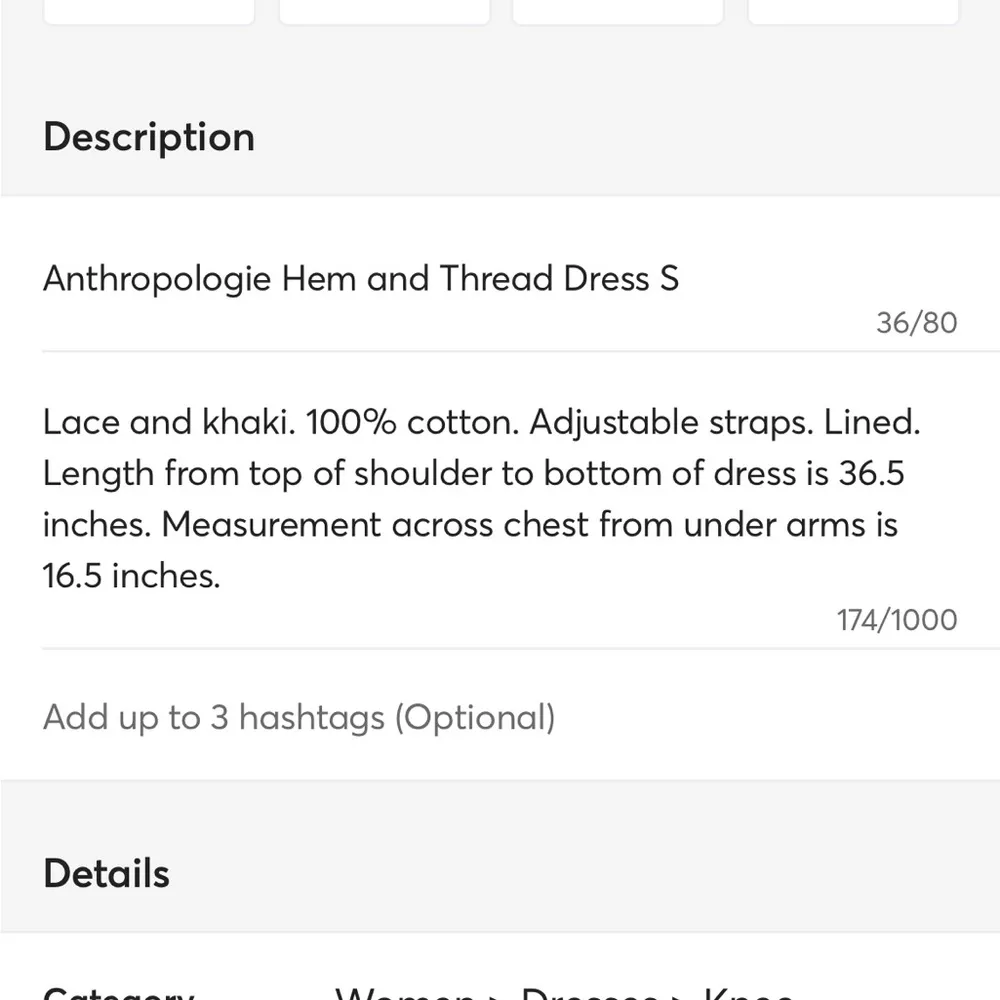Tap the hashtags field

click(298, 717)
